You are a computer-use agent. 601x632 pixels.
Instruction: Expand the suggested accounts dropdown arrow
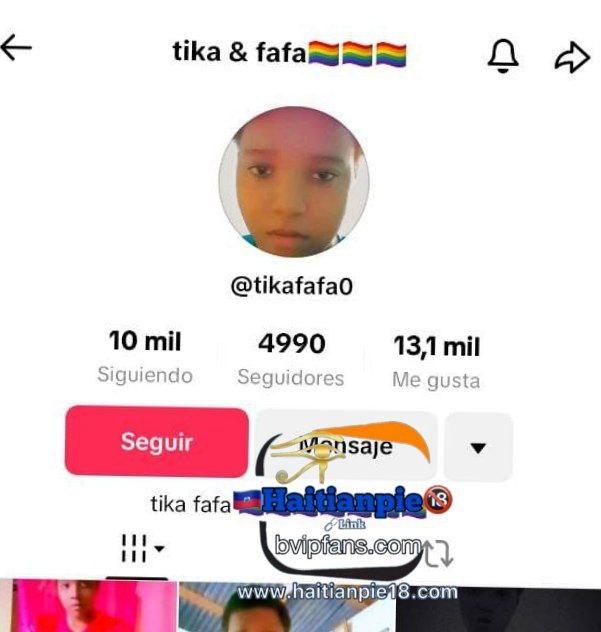(x=478, y=447)
